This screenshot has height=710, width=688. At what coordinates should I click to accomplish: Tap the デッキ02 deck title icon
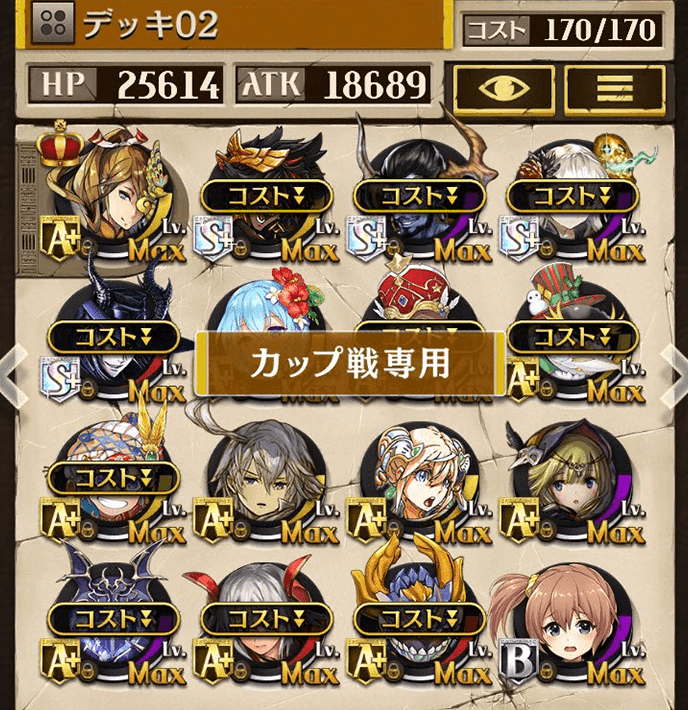pyautogui.click(x=46, y=24)
